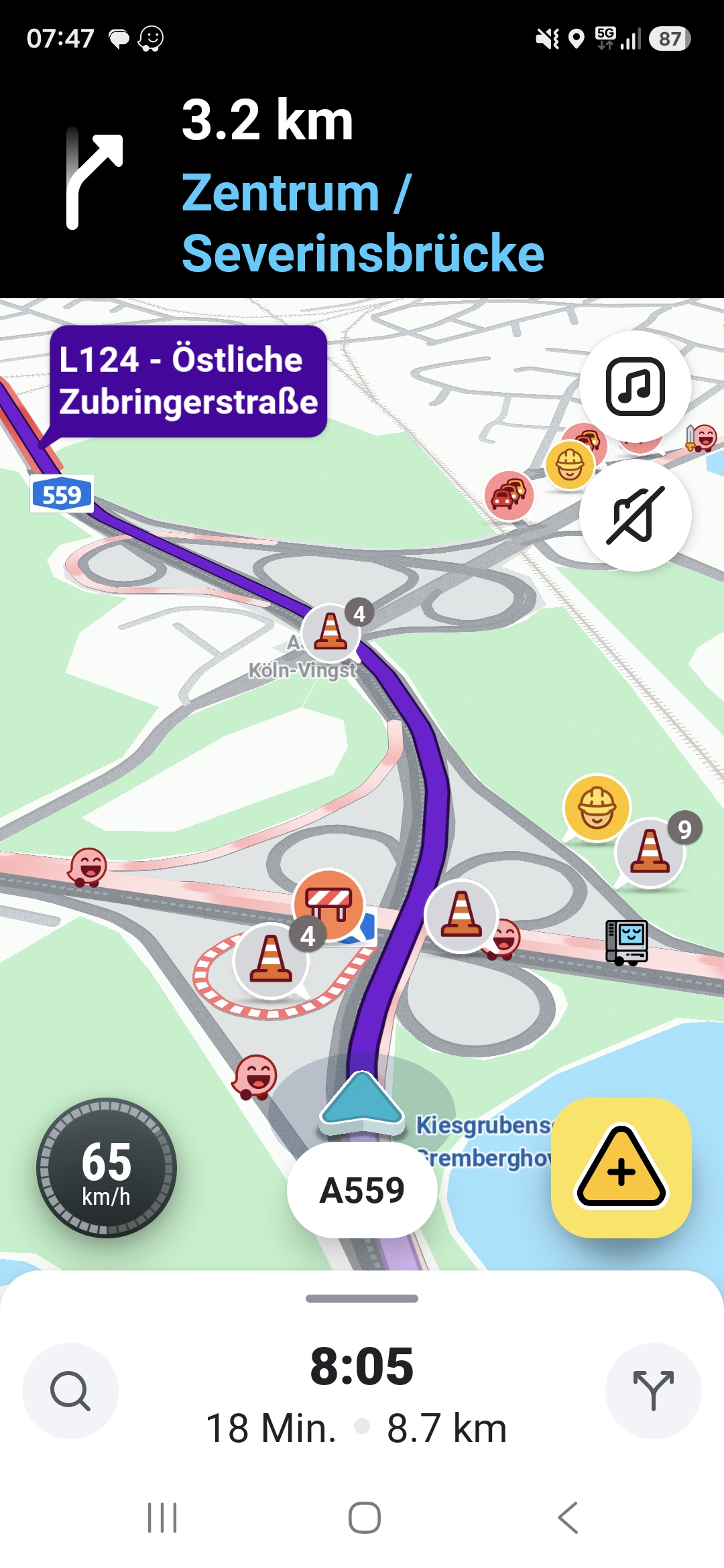
Task: Tap the 65 km/h speedometer
Action: pyautogui.click(x=107, y=1167)
